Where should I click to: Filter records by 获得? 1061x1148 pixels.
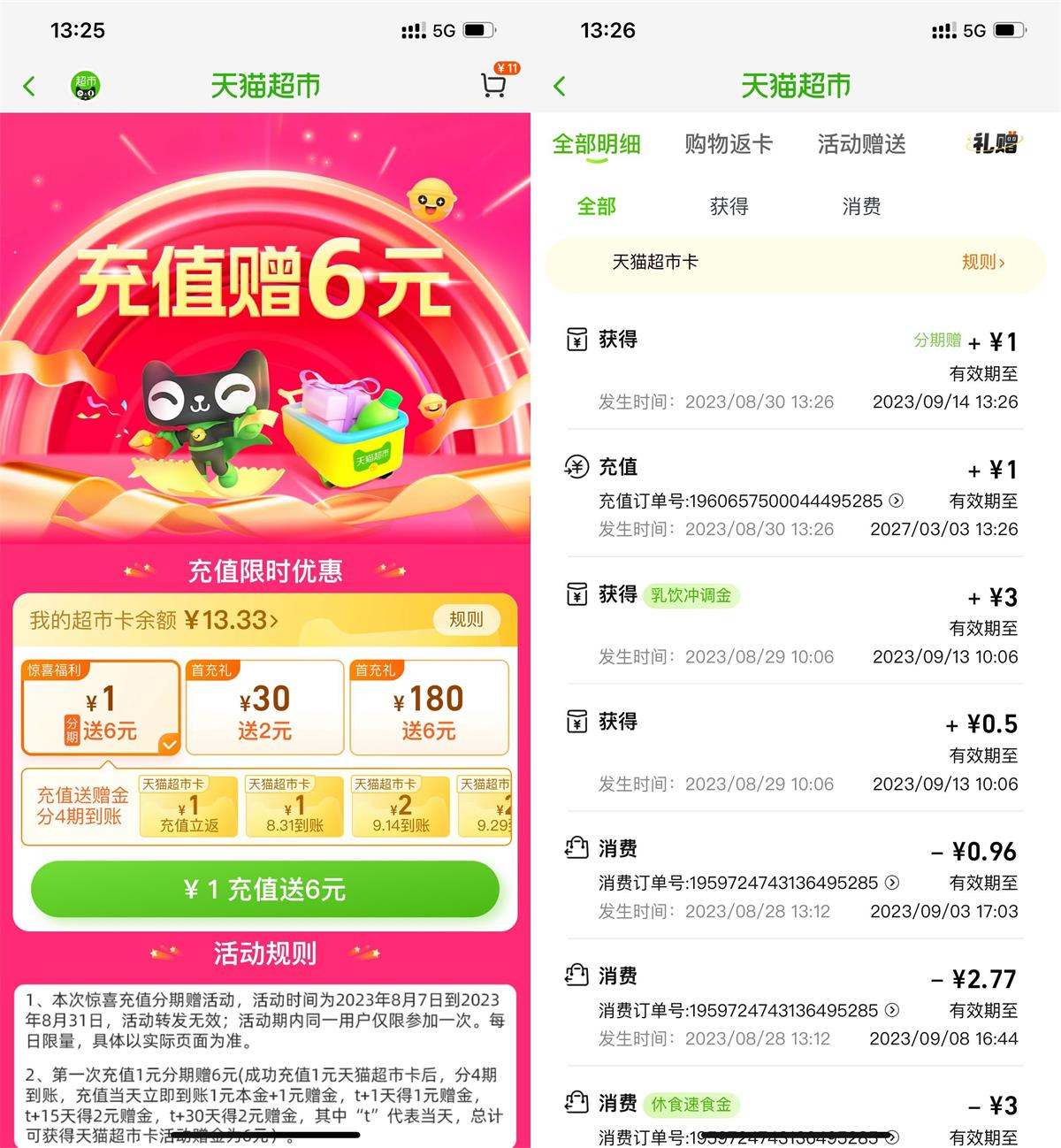(x=729, y=206)
